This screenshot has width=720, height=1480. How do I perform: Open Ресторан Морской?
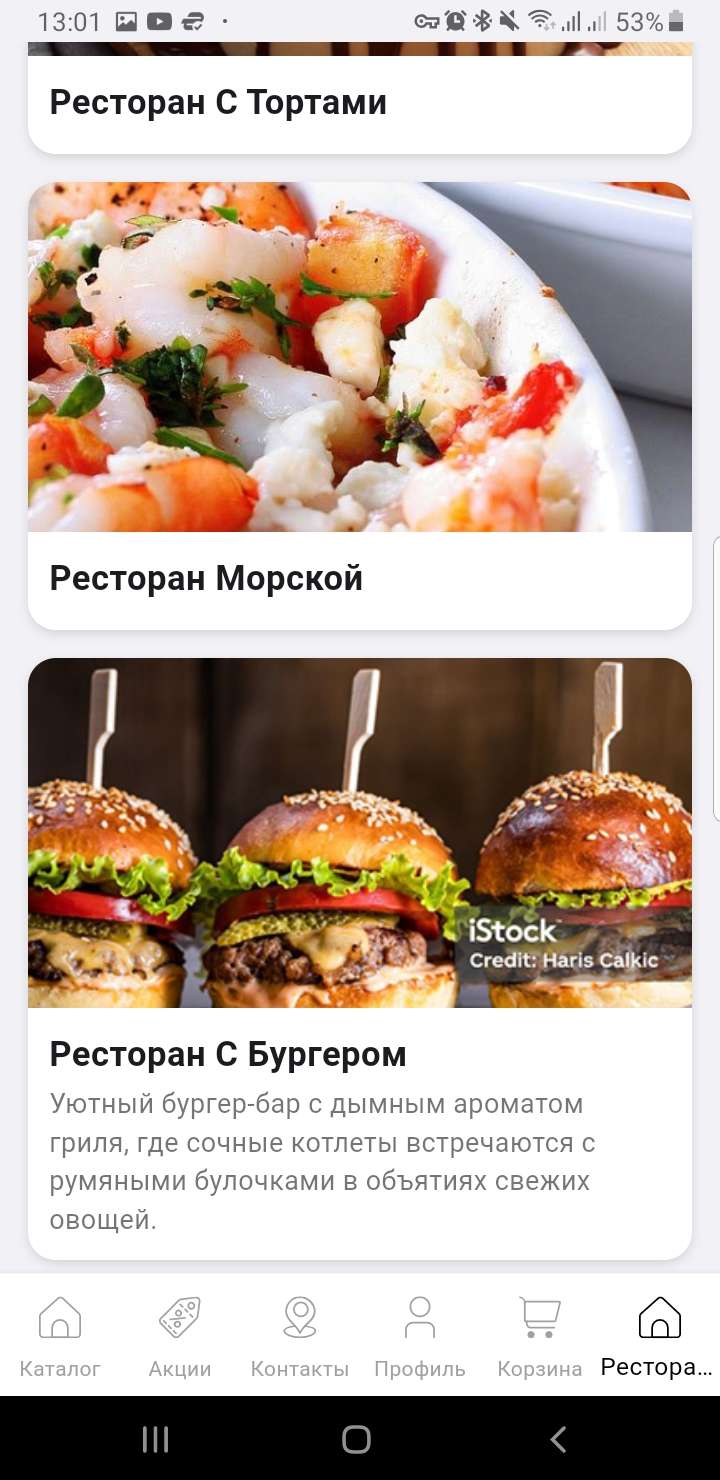pos(360,578)
